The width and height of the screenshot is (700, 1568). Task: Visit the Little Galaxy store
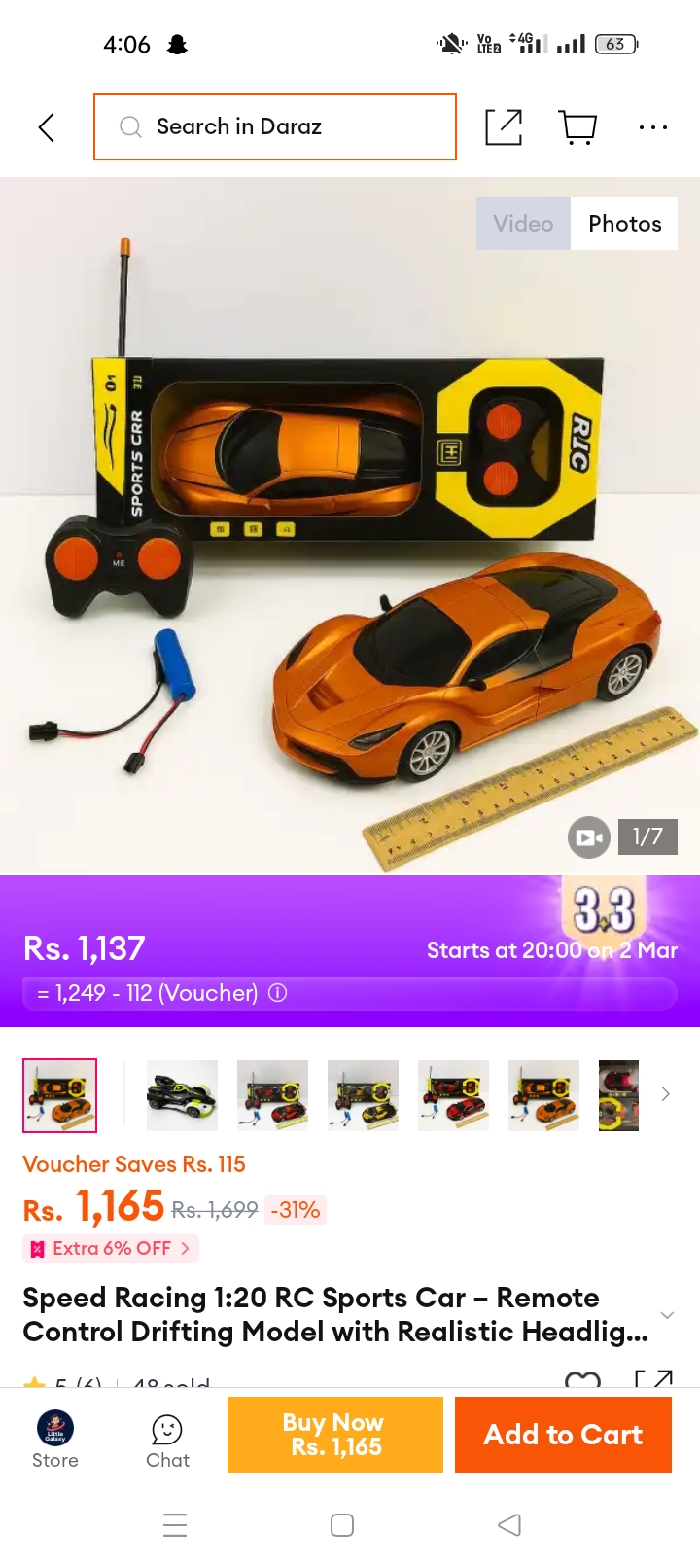(55, 1439)
